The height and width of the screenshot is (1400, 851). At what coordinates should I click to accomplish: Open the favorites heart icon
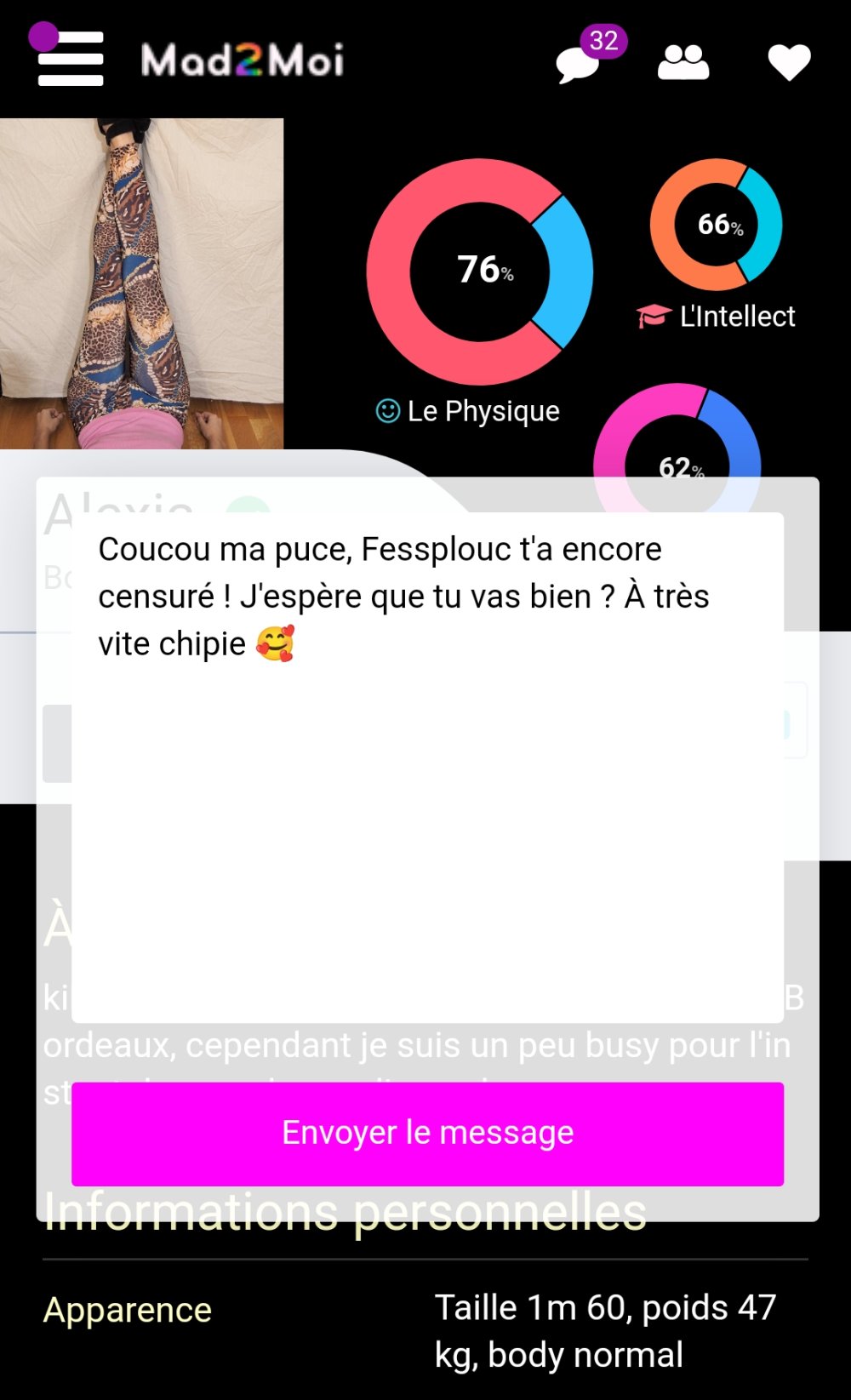tap(789, 62)
